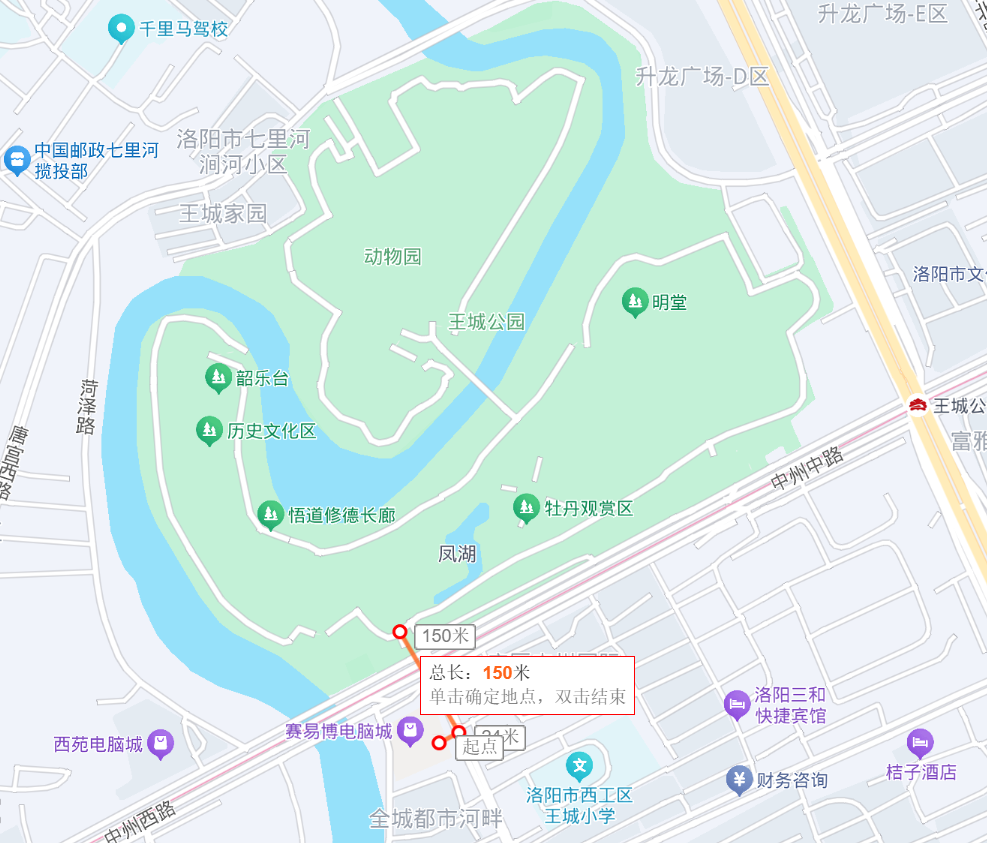Viewport: 987px width, 843px height.
Task: Select the 中国邮政七里河揽投部 marker
Action: tap(16, 159)
